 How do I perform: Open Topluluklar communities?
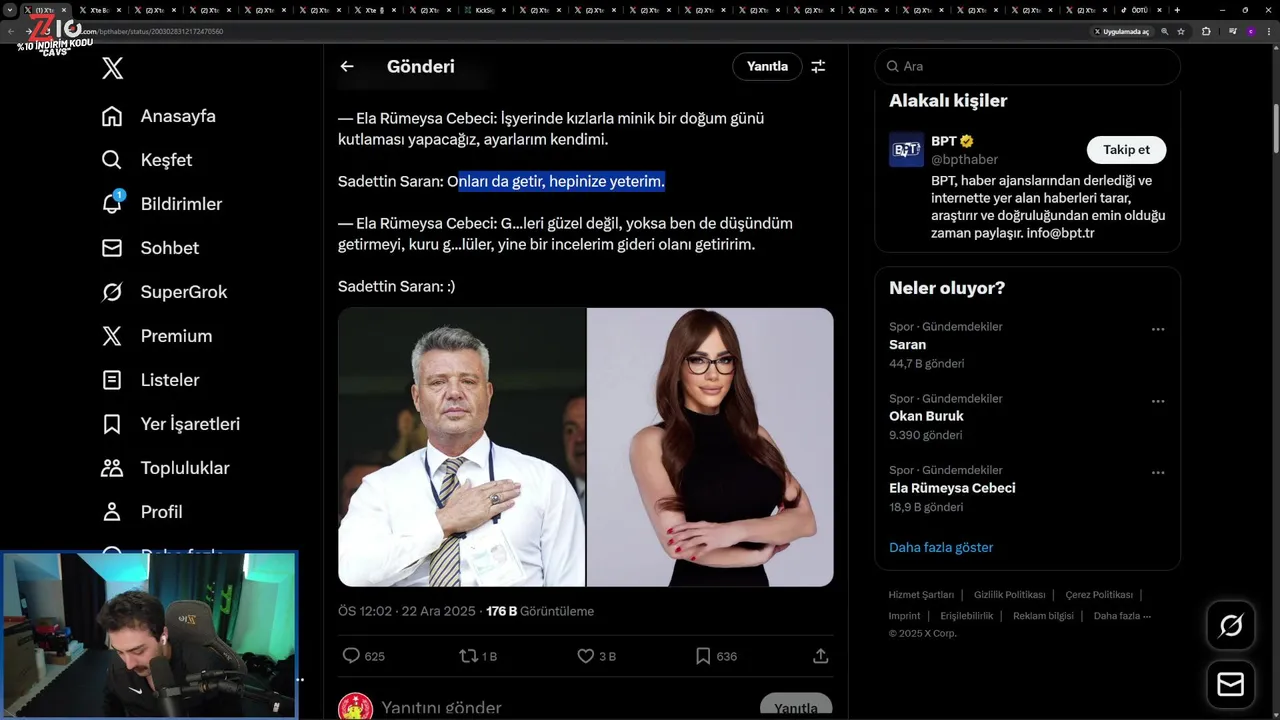tap(167, 468)
